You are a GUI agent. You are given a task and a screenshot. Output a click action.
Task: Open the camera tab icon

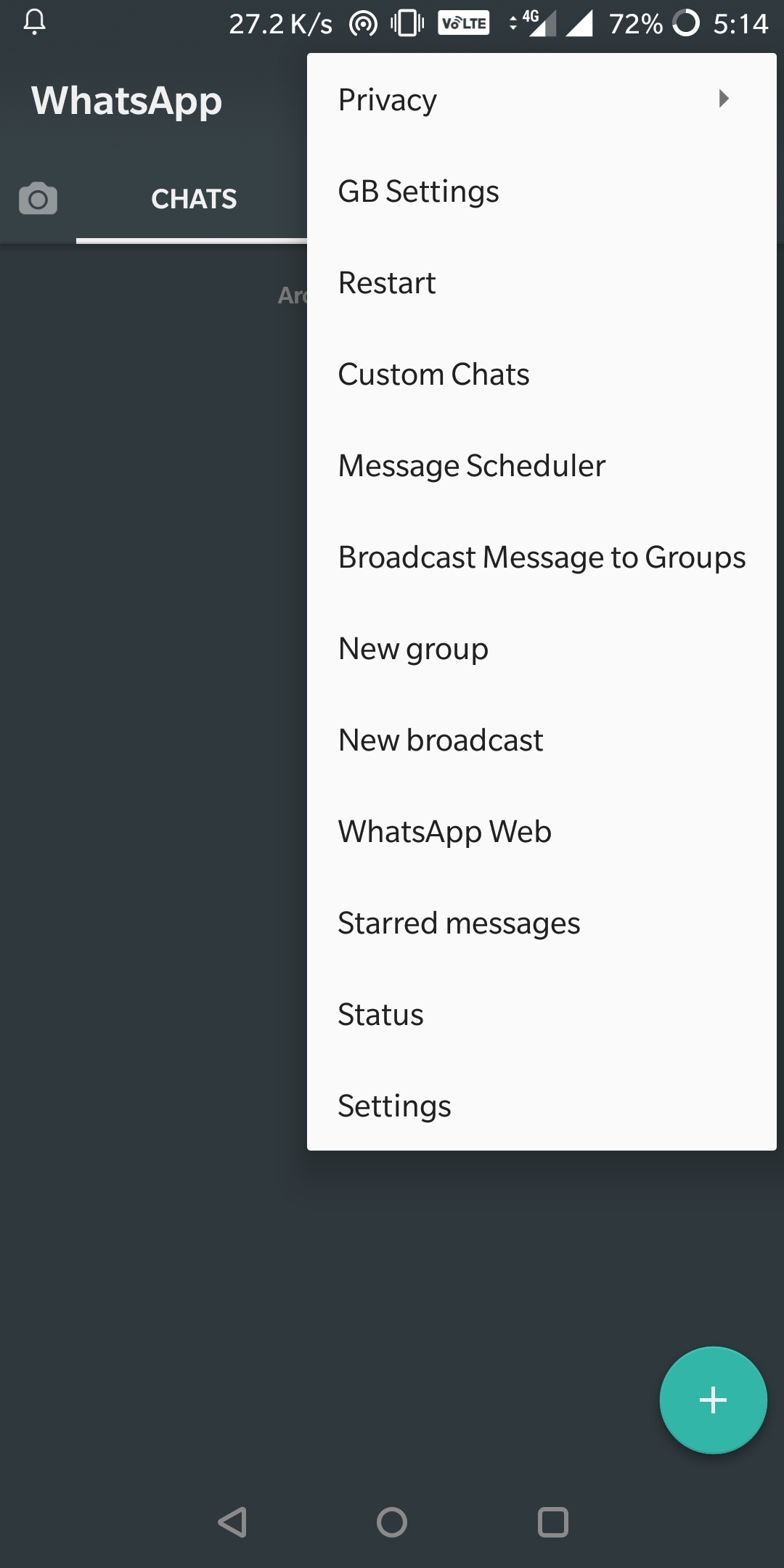38,199
